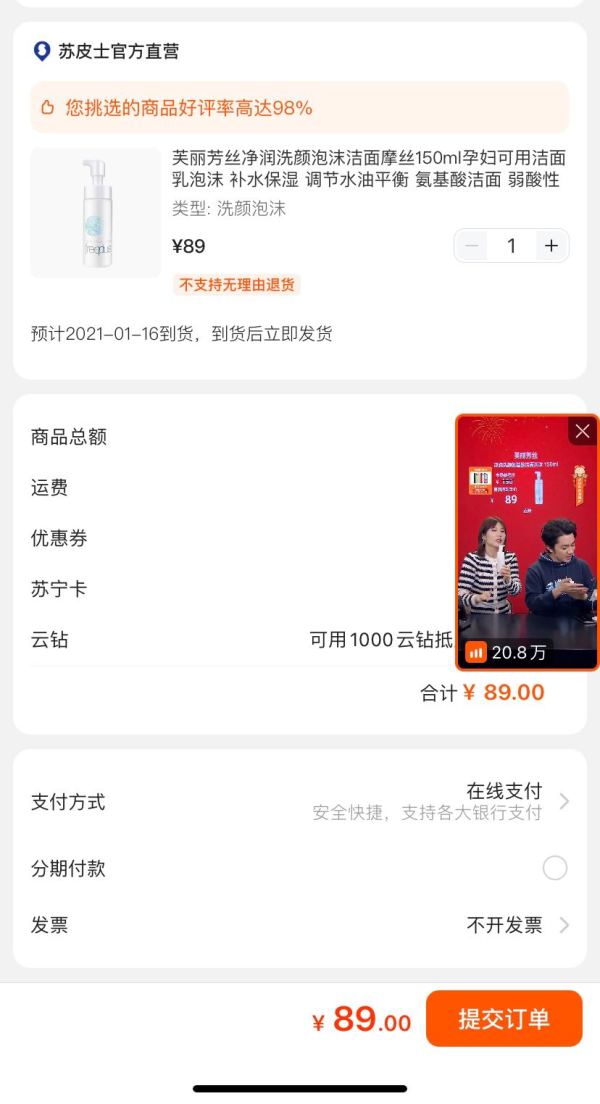Open 发票 invoice settings

point(300,925)
